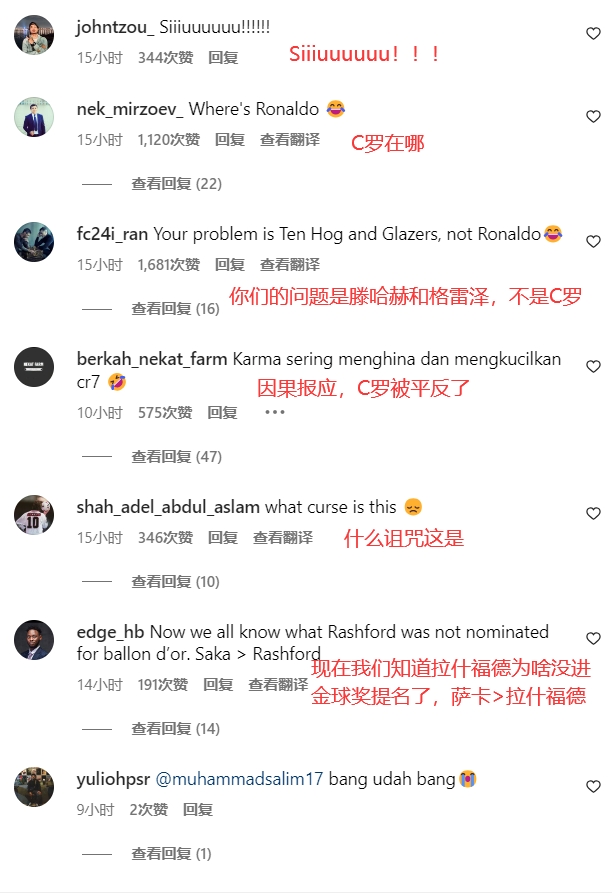
Task: Expand the 22 replies under nek_mirzoev_
Action: pos(176,184)
